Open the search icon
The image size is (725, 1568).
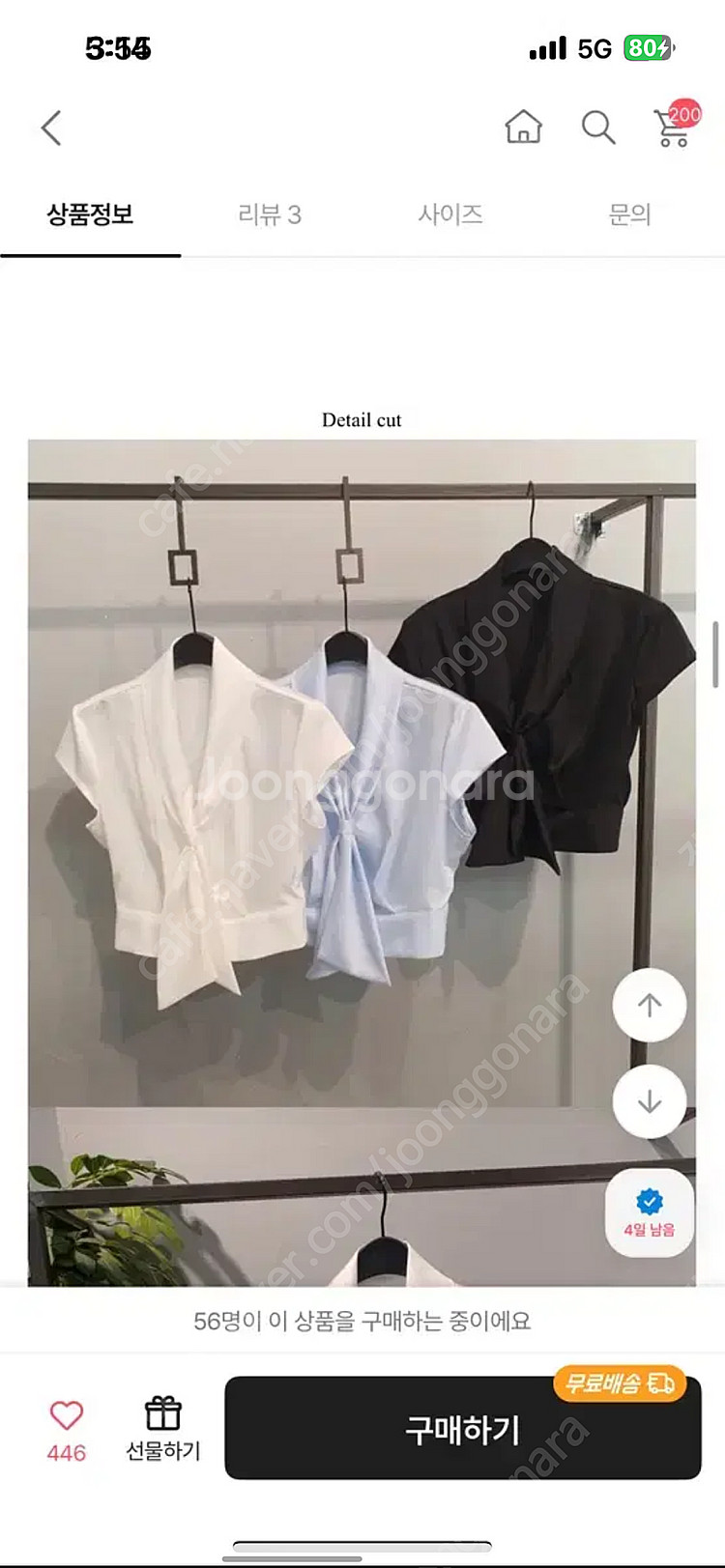point(597,127)
